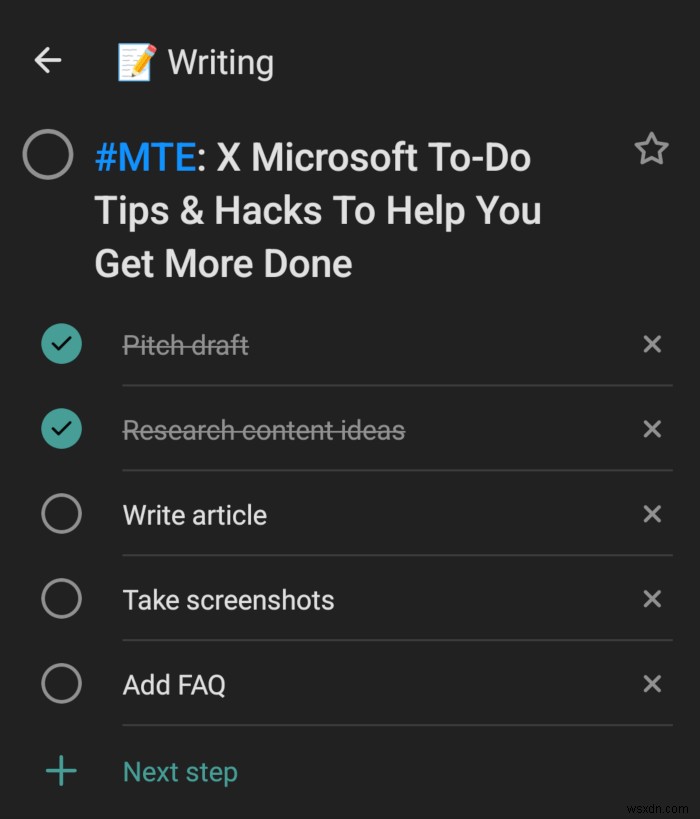Edit the Add FAQ step text
Screen dimensions: 700x819
tap(174, 686)
